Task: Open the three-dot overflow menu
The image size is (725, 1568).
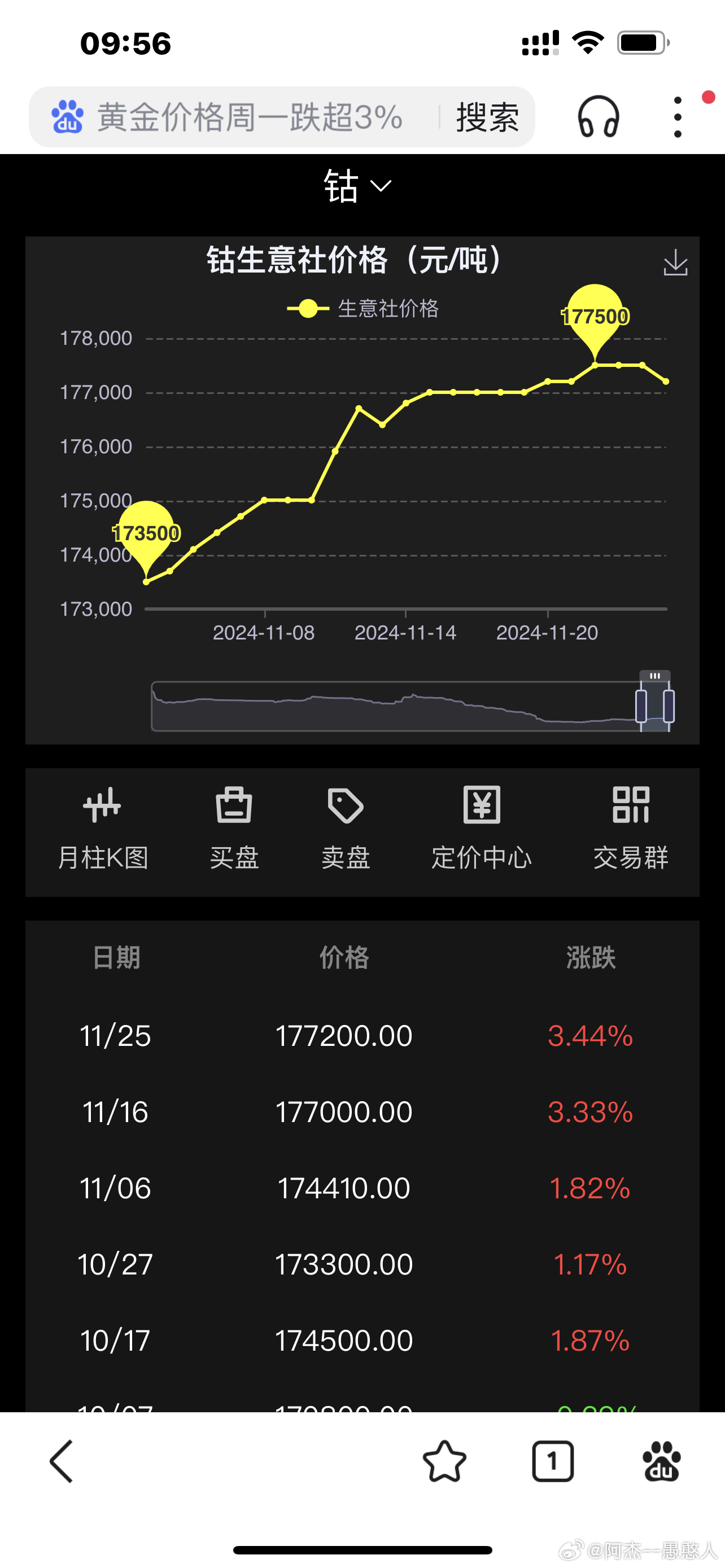Action: tap(678, 117)
